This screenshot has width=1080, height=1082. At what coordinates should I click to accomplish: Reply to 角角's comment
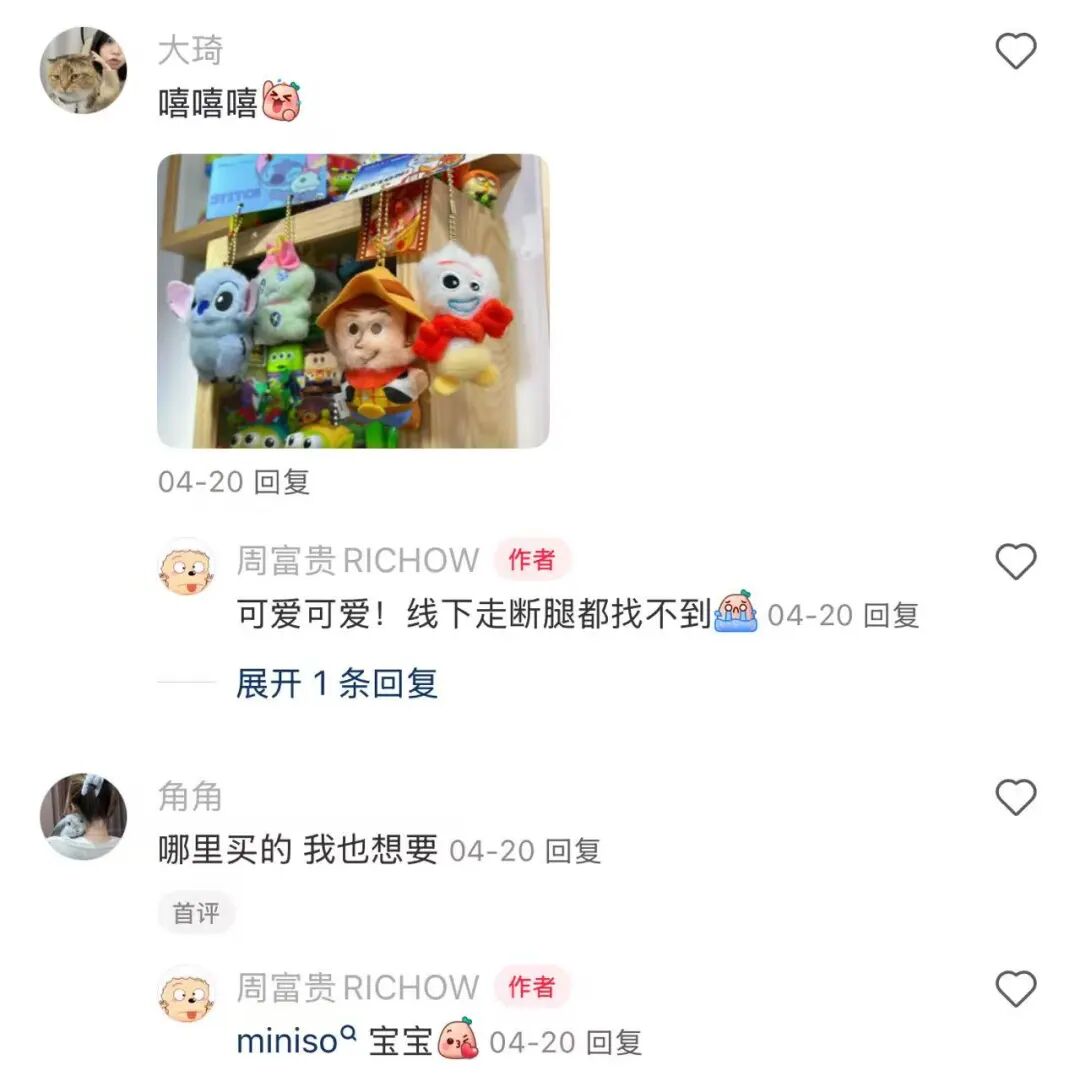573,851
